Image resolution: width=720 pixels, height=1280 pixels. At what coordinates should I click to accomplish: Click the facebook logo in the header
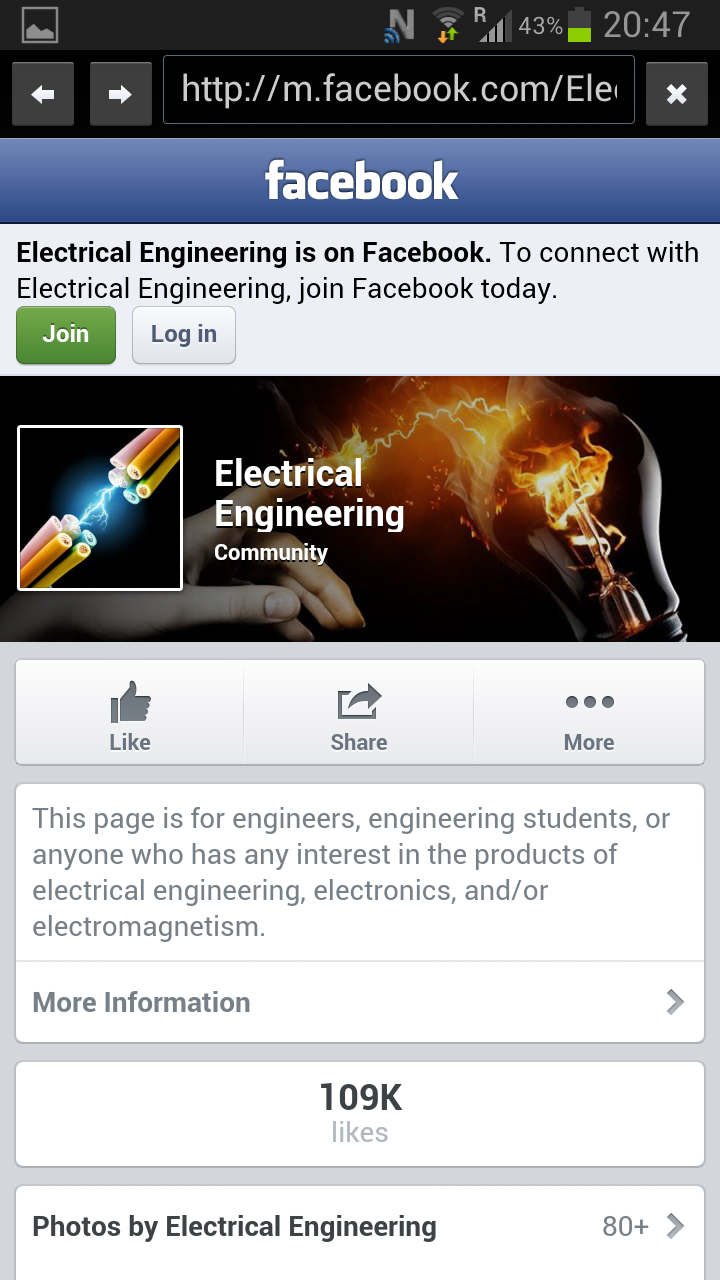tap(360, 179)
